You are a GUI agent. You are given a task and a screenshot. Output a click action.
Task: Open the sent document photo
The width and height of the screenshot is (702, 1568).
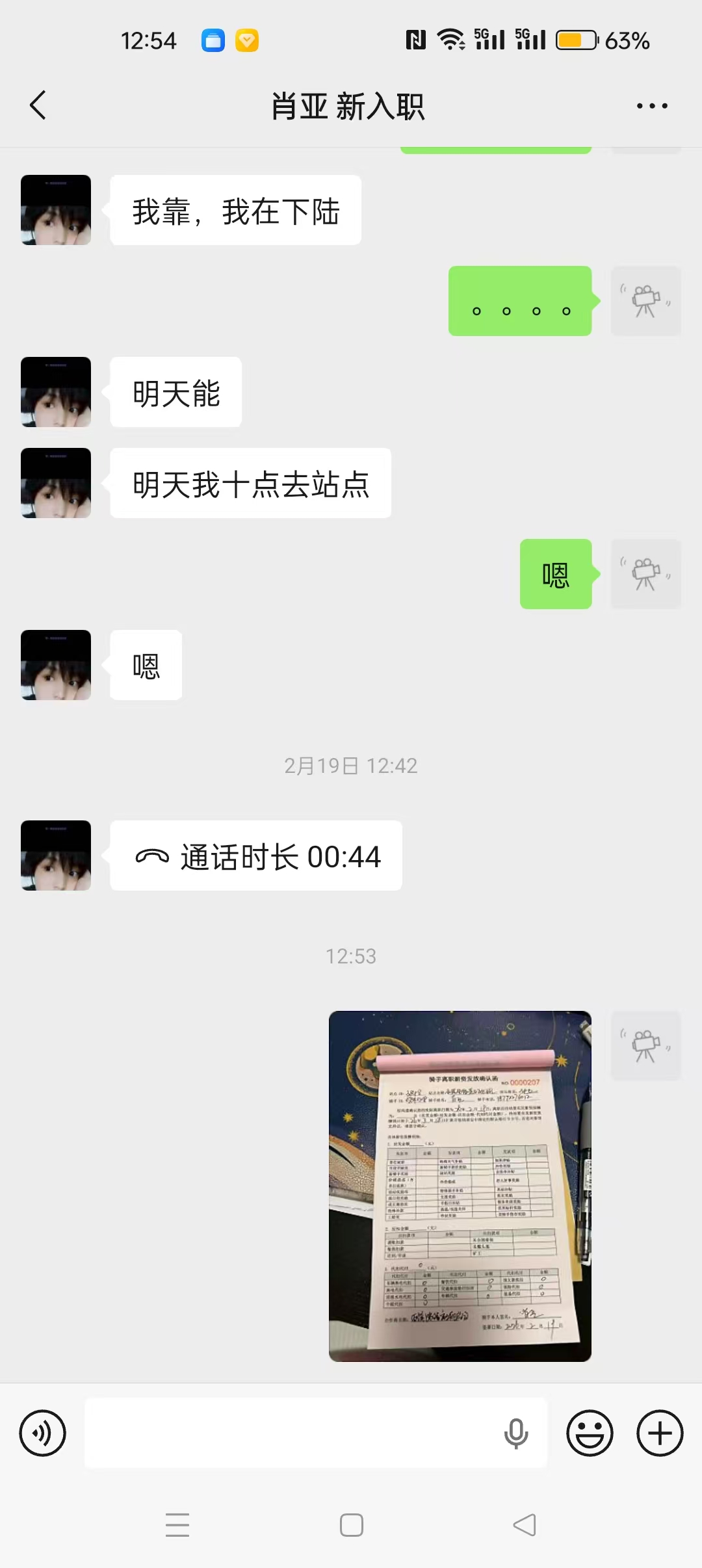[460, 1186]
